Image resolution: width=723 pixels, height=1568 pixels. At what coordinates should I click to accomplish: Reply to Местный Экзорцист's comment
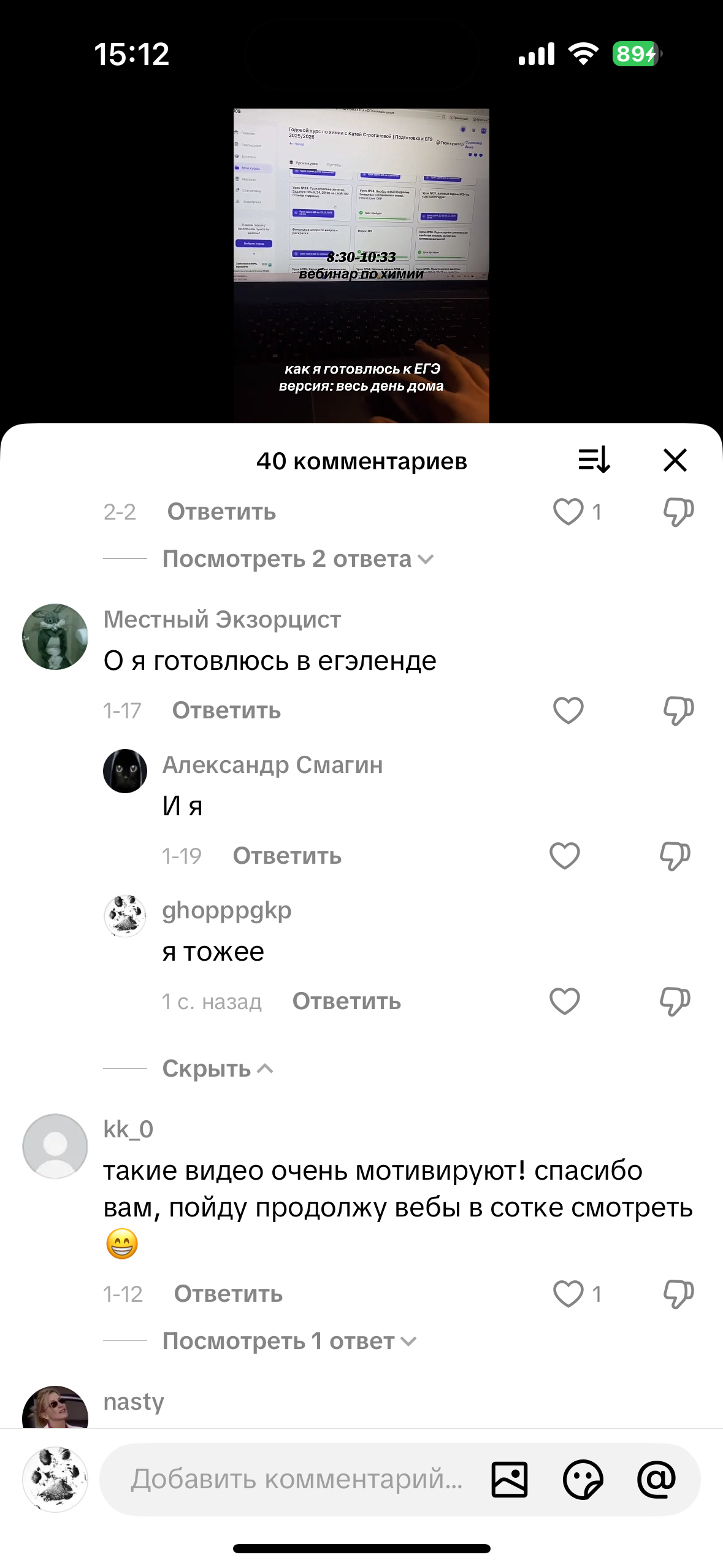(226, 710)
